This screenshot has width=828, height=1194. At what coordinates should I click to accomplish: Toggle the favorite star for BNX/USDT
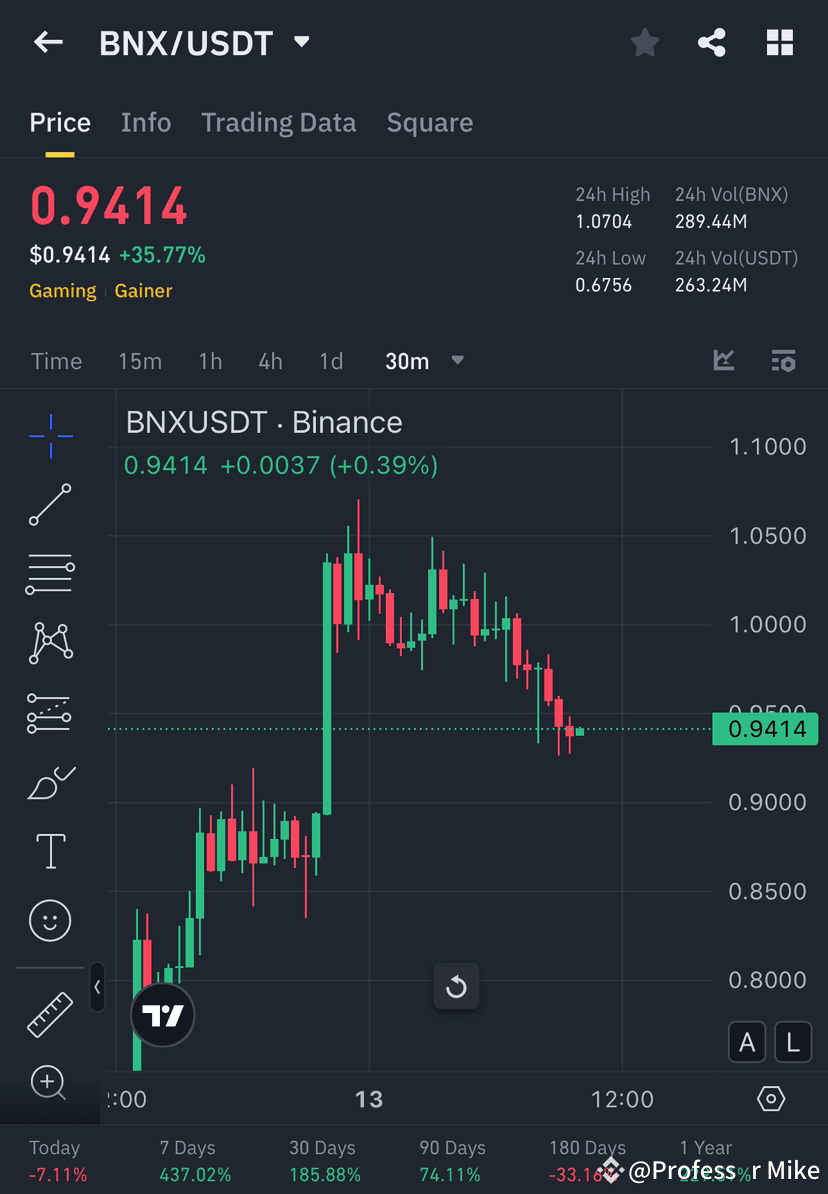(x=644, y=42)
